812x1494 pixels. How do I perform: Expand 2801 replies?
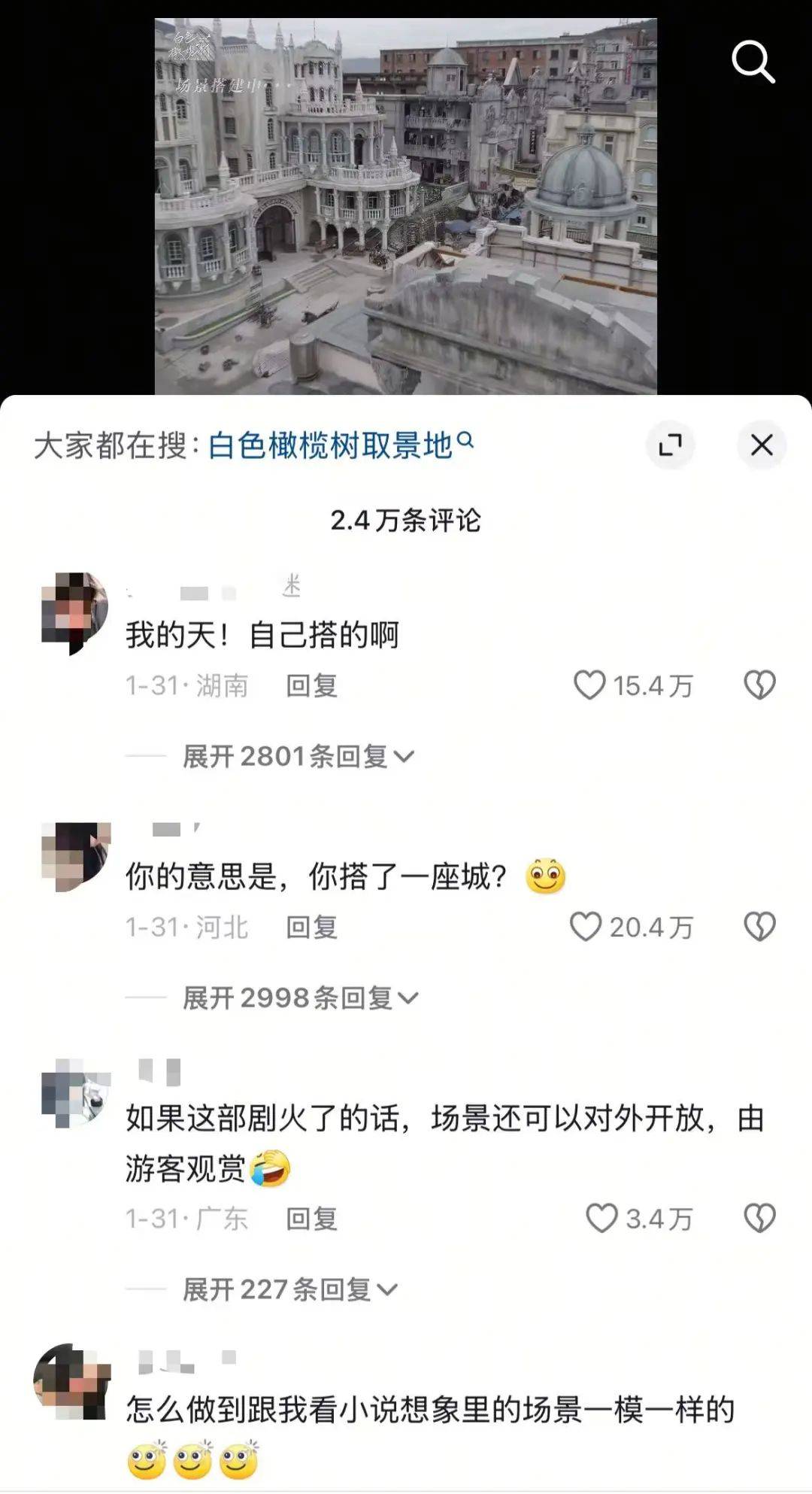(x=298, y=756)
